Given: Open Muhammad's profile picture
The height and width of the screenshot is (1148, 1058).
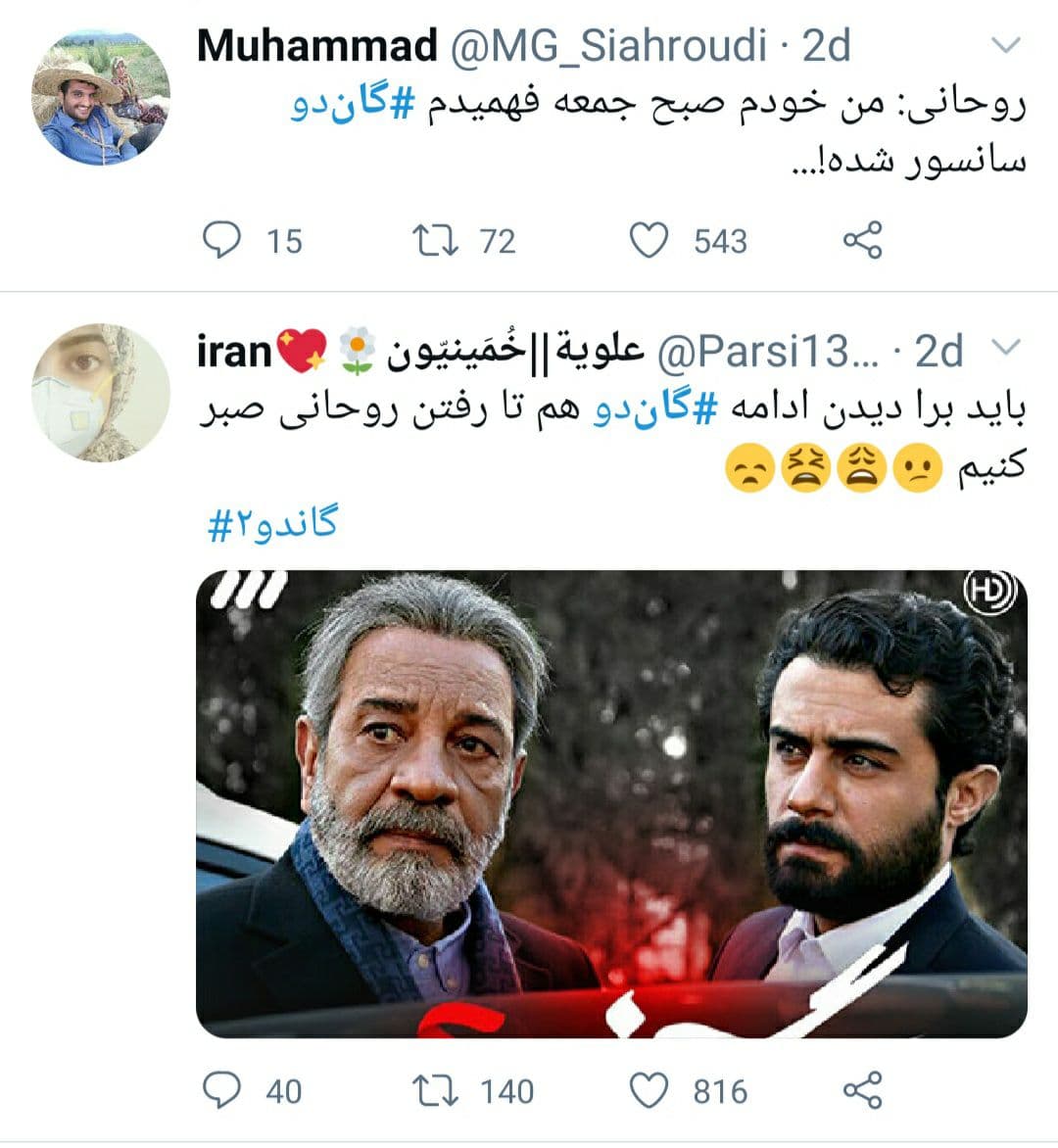Looking at the screenshot, I should click(100, 96).
